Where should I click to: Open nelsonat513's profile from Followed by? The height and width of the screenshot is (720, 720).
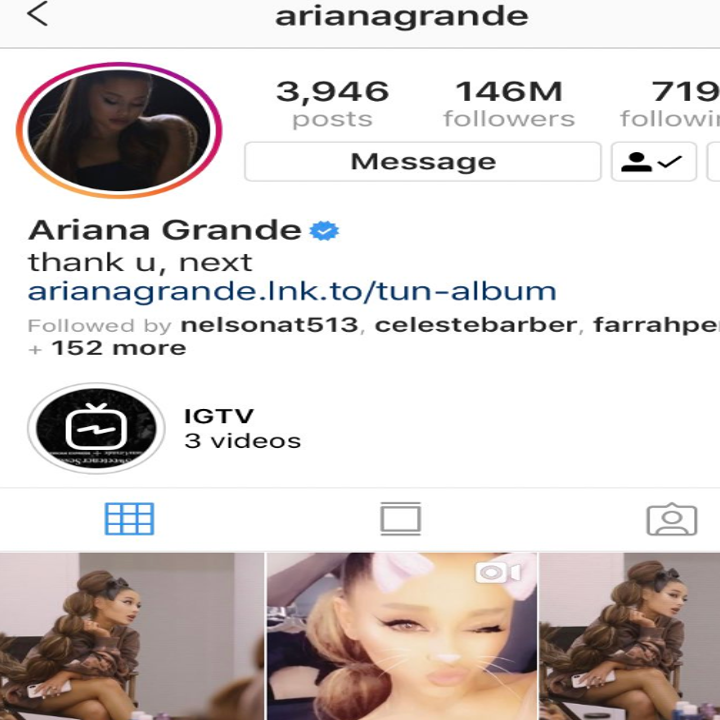pyautogui.click(x=270, y=325)
